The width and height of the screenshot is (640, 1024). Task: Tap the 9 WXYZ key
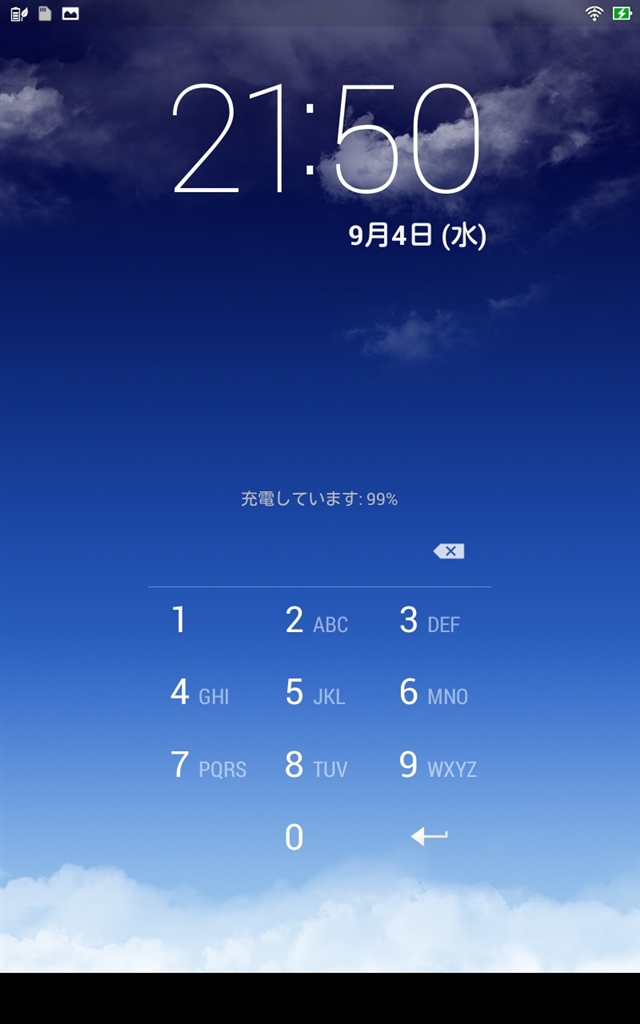tap(437, 766)
